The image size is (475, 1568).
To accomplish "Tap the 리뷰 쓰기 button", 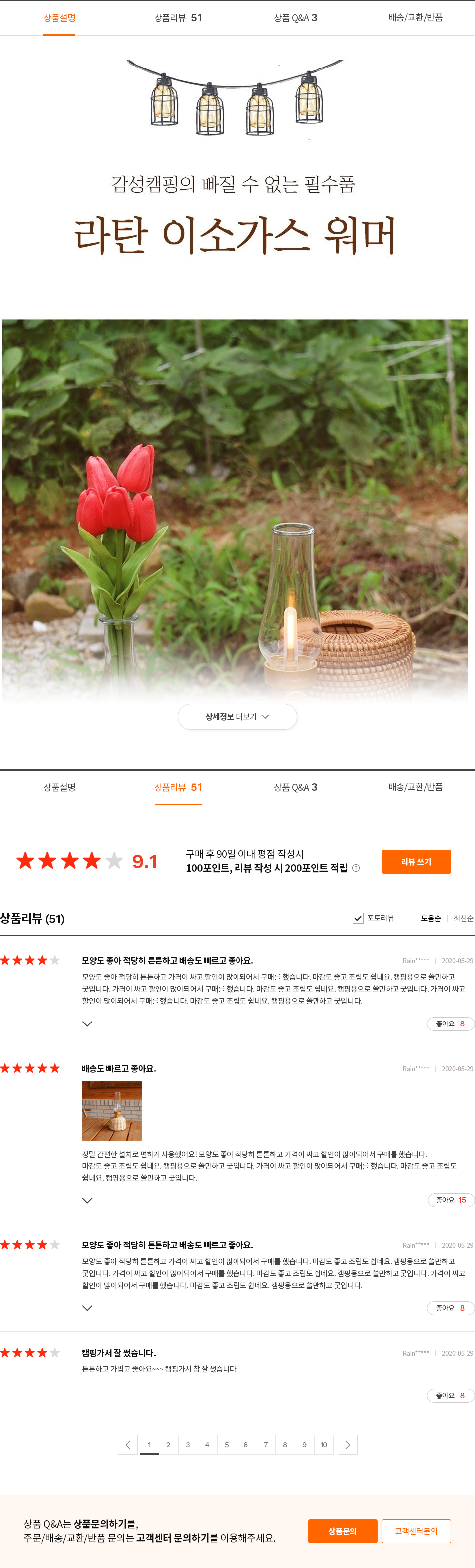I will [416, 861].
